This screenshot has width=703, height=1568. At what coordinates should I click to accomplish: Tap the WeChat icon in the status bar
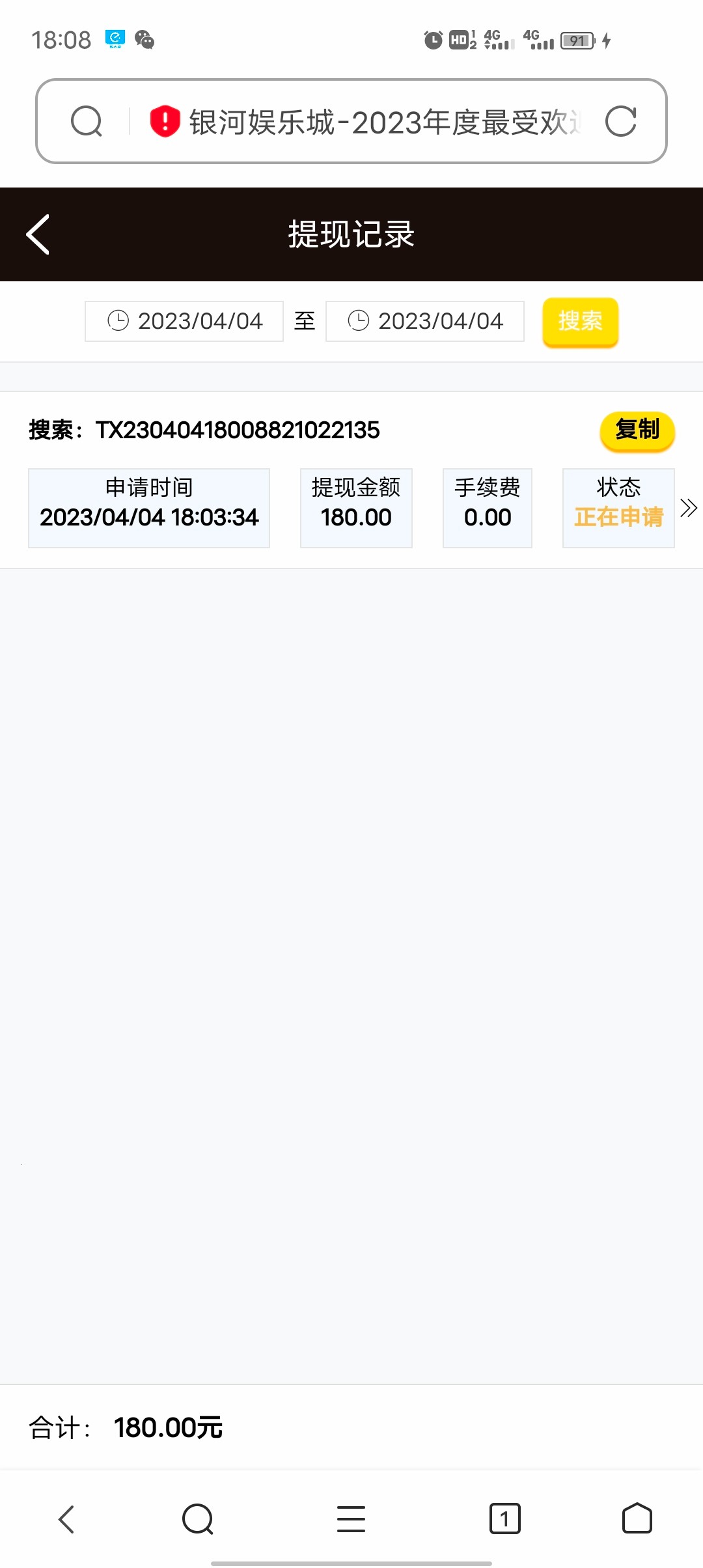pos(145,40)
